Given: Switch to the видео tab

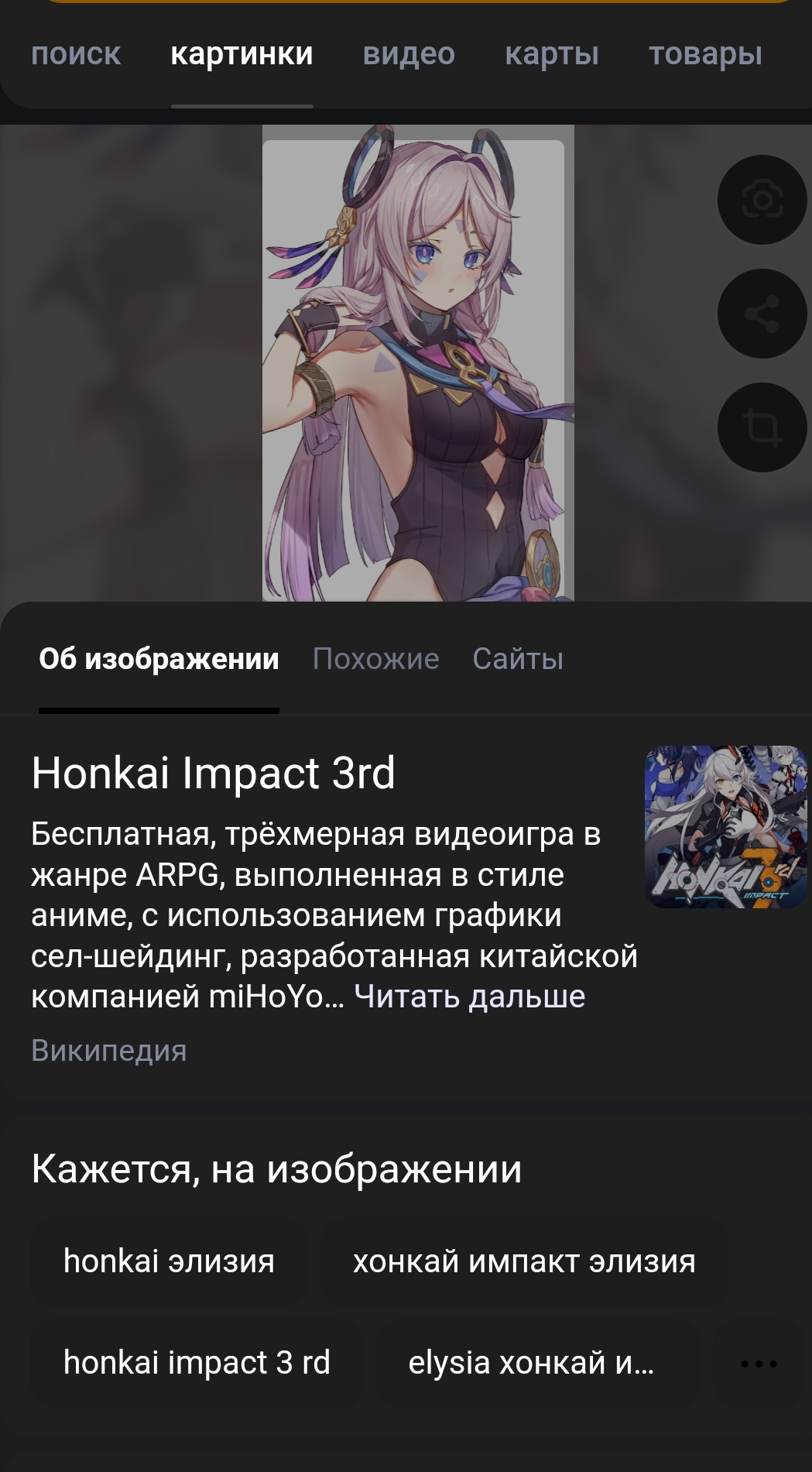Looking at the screenshot, I should (409, 54).
